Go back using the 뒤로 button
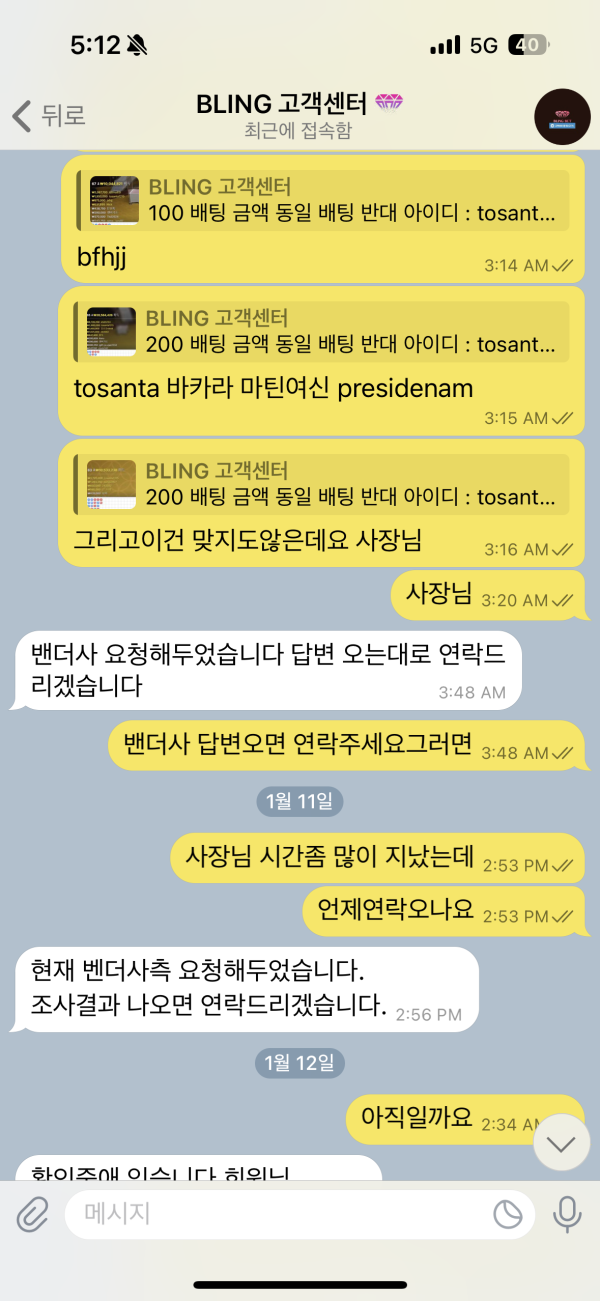The image size is (600, 1301). [50, 115]
